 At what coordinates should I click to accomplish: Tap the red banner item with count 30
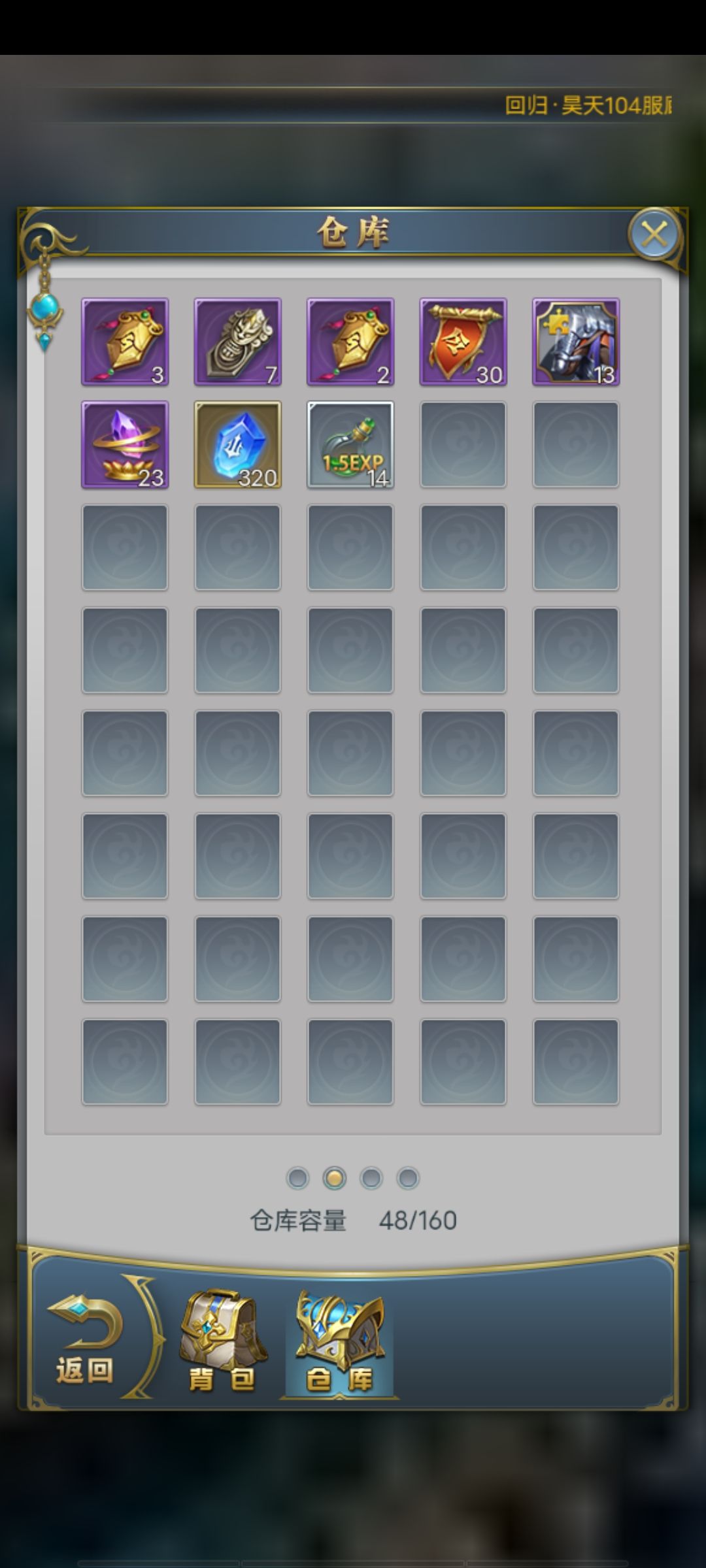(463, 342)
